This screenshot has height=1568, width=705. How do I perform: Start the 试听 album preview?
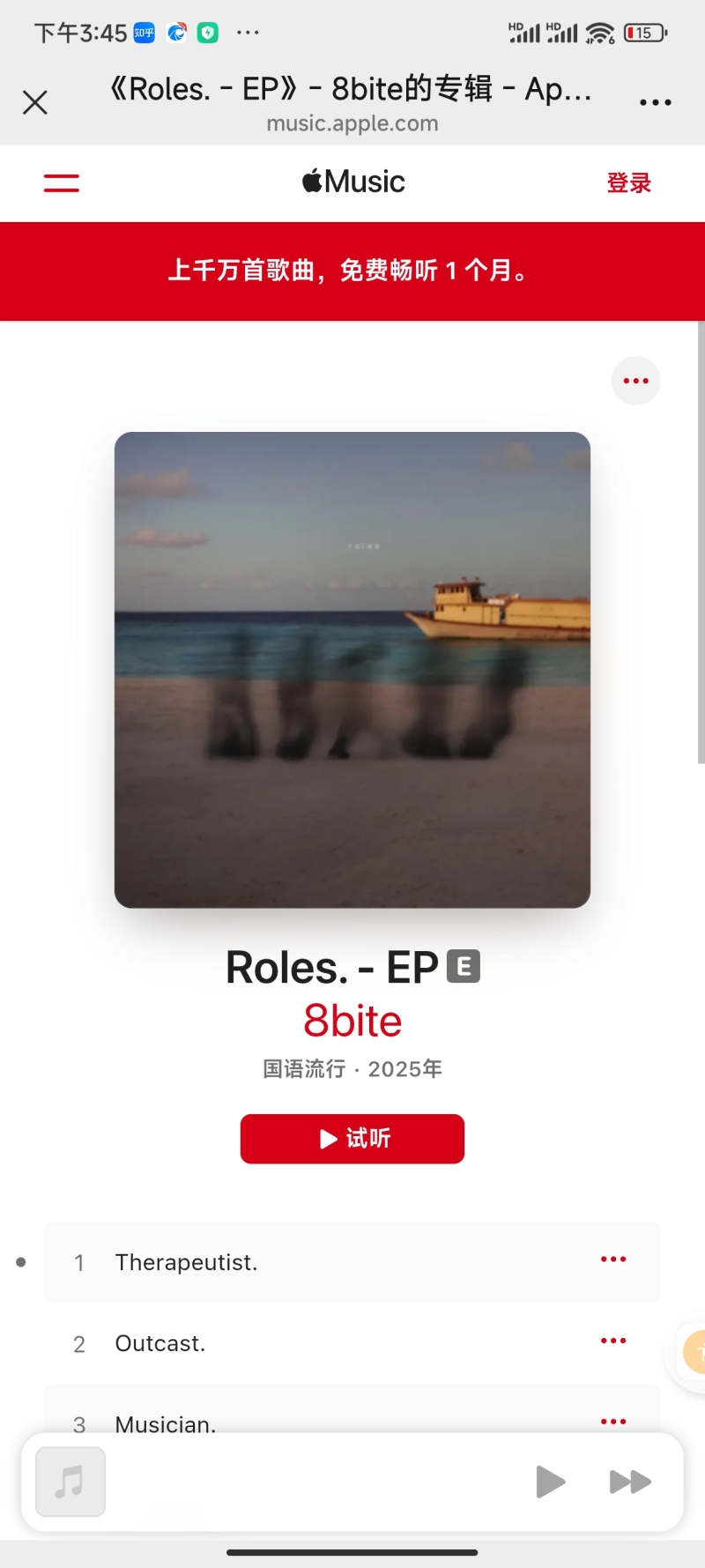tap(352, 1139)
